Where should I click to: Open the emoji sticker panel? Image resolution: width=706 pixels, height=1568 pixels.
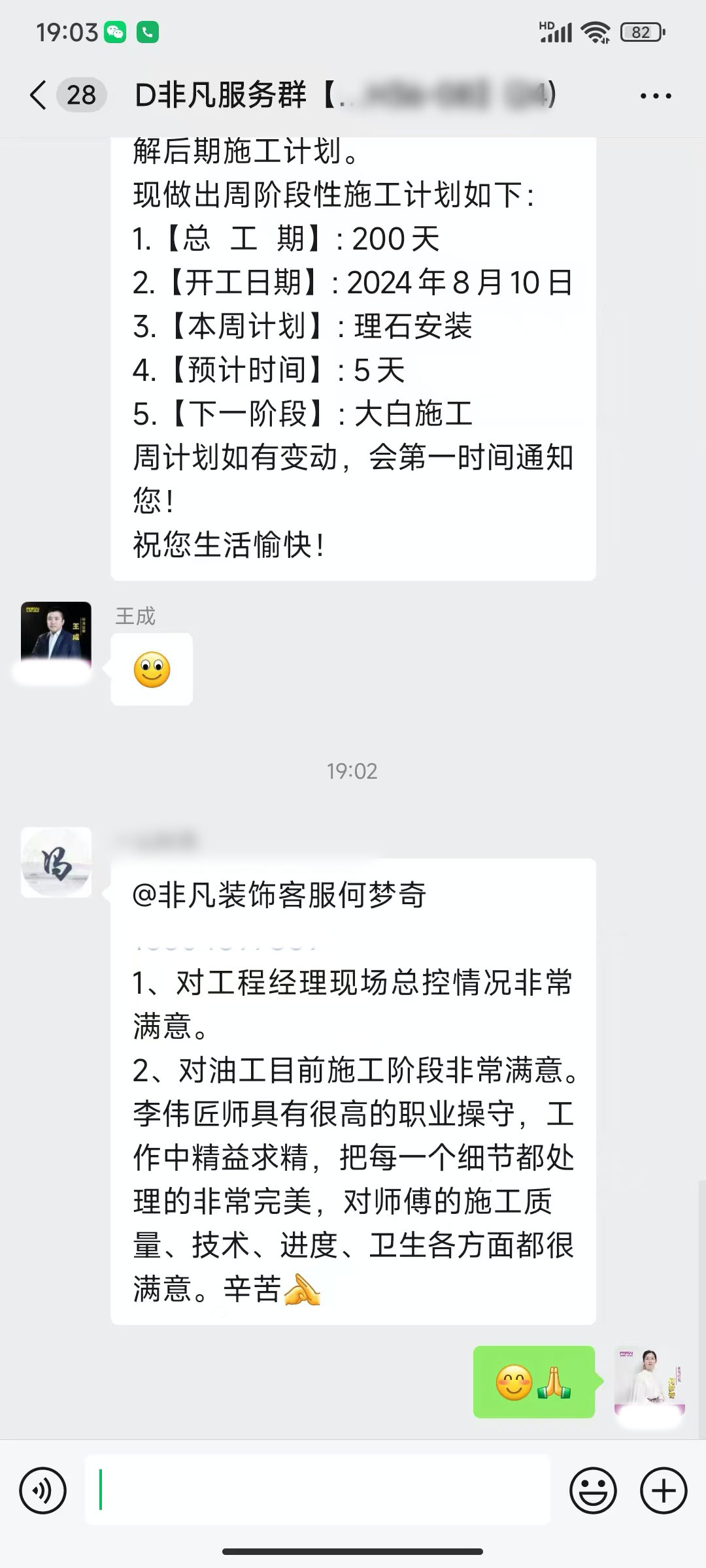click(x=593, y=1490)
